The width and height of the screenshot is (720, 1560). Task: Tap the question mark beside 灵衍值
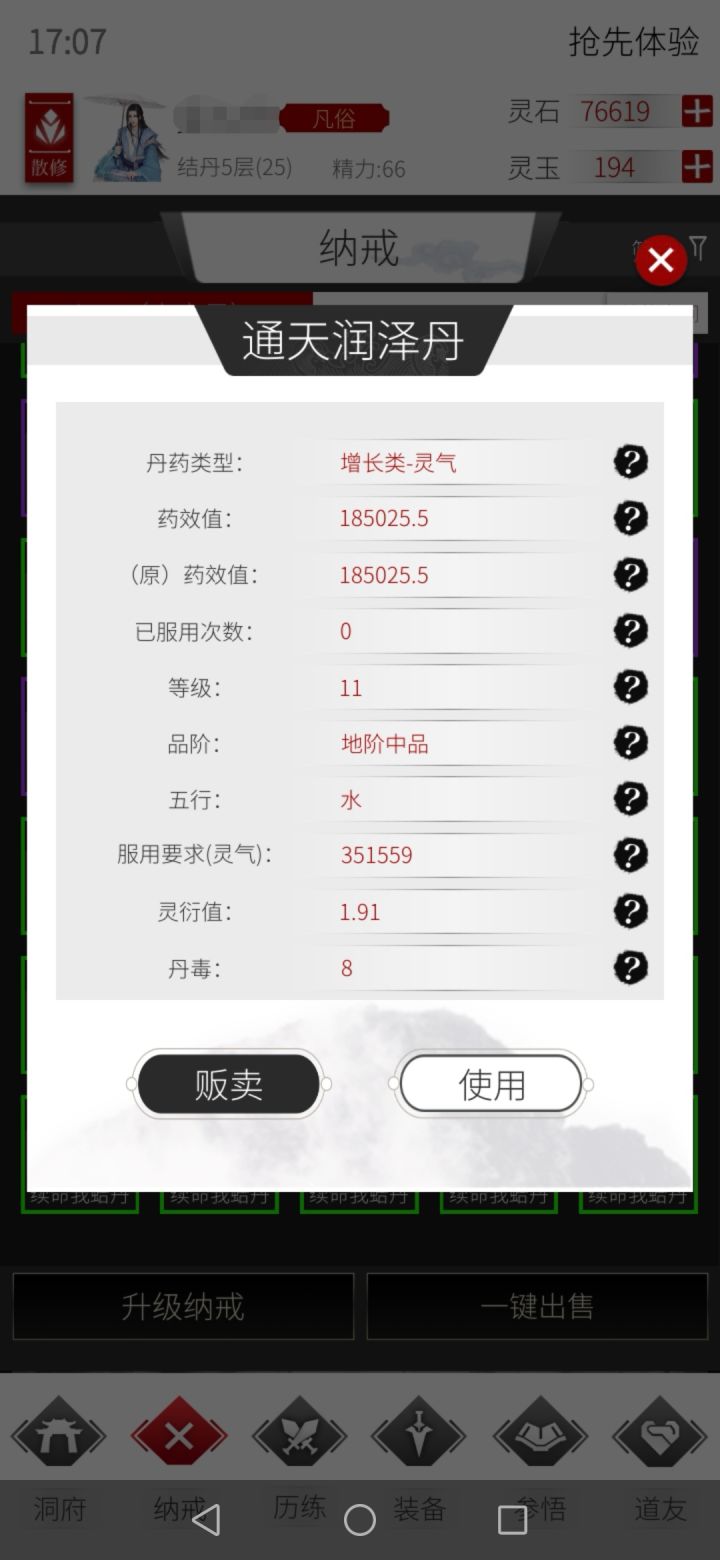click(629, 911)
